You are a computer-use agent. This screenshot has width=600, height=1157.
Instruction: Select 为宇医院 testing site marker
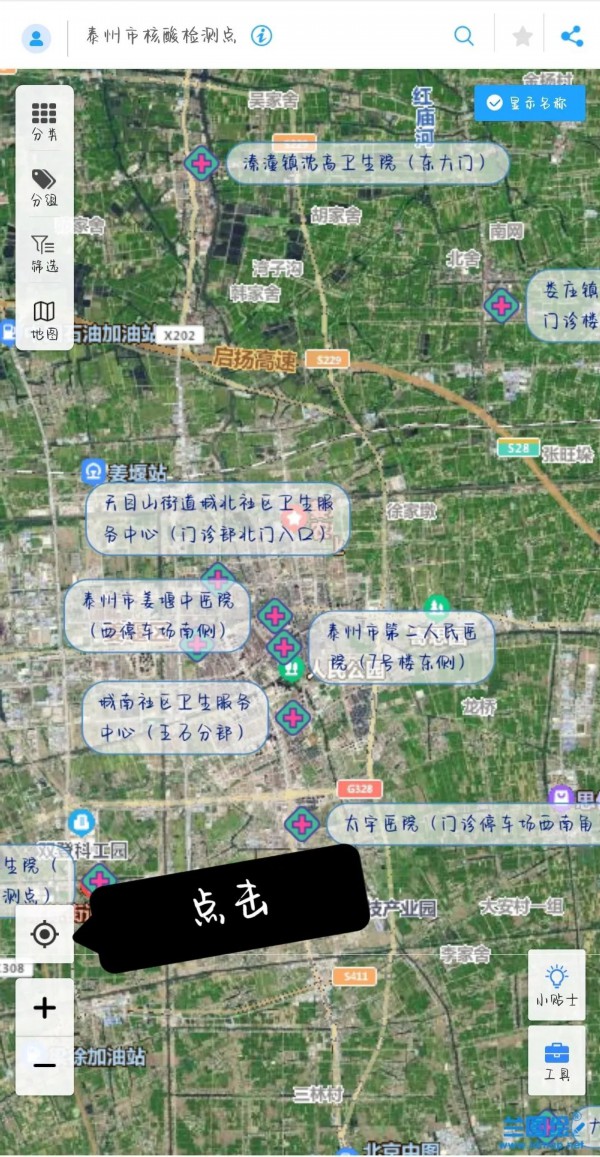[301, 825]
